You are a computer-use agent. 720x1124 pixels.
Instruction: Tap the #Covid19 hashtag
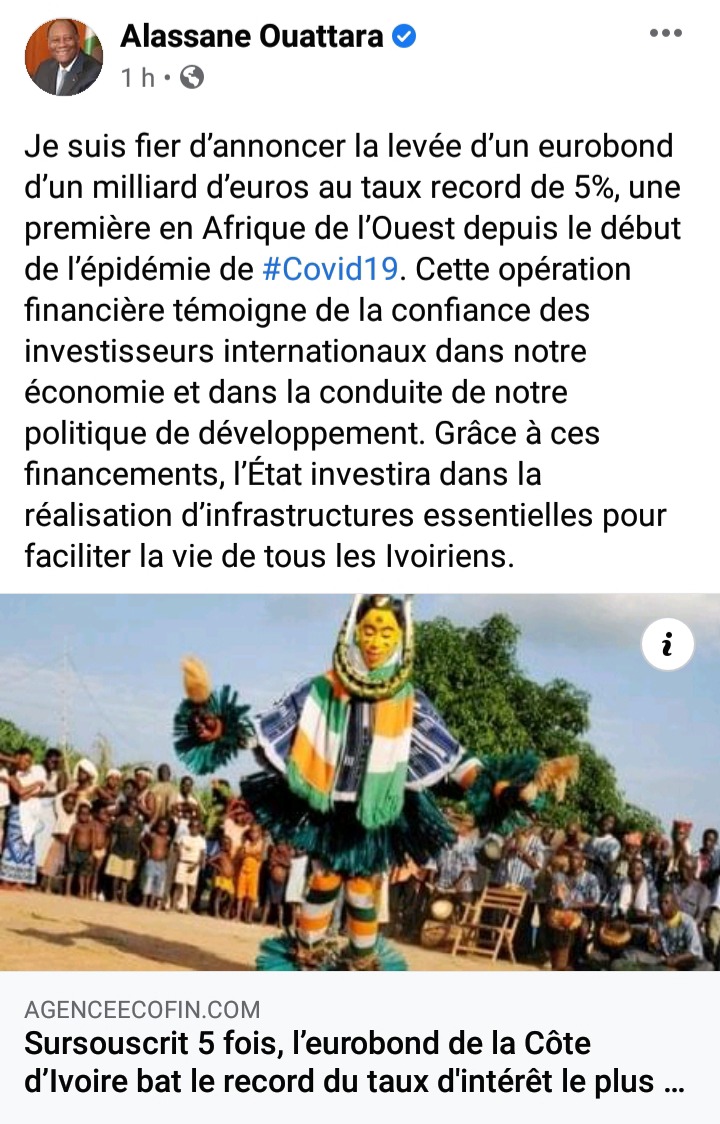click(x=334, y=270)
